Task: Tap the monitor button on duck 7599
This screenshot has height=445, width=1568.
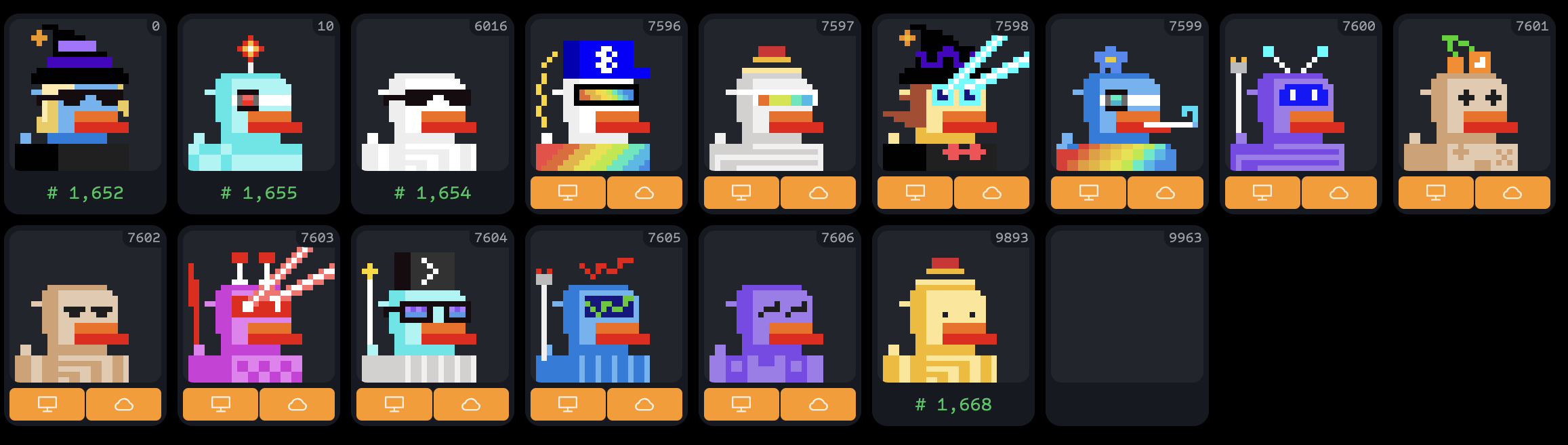Action: [1088, 193]
